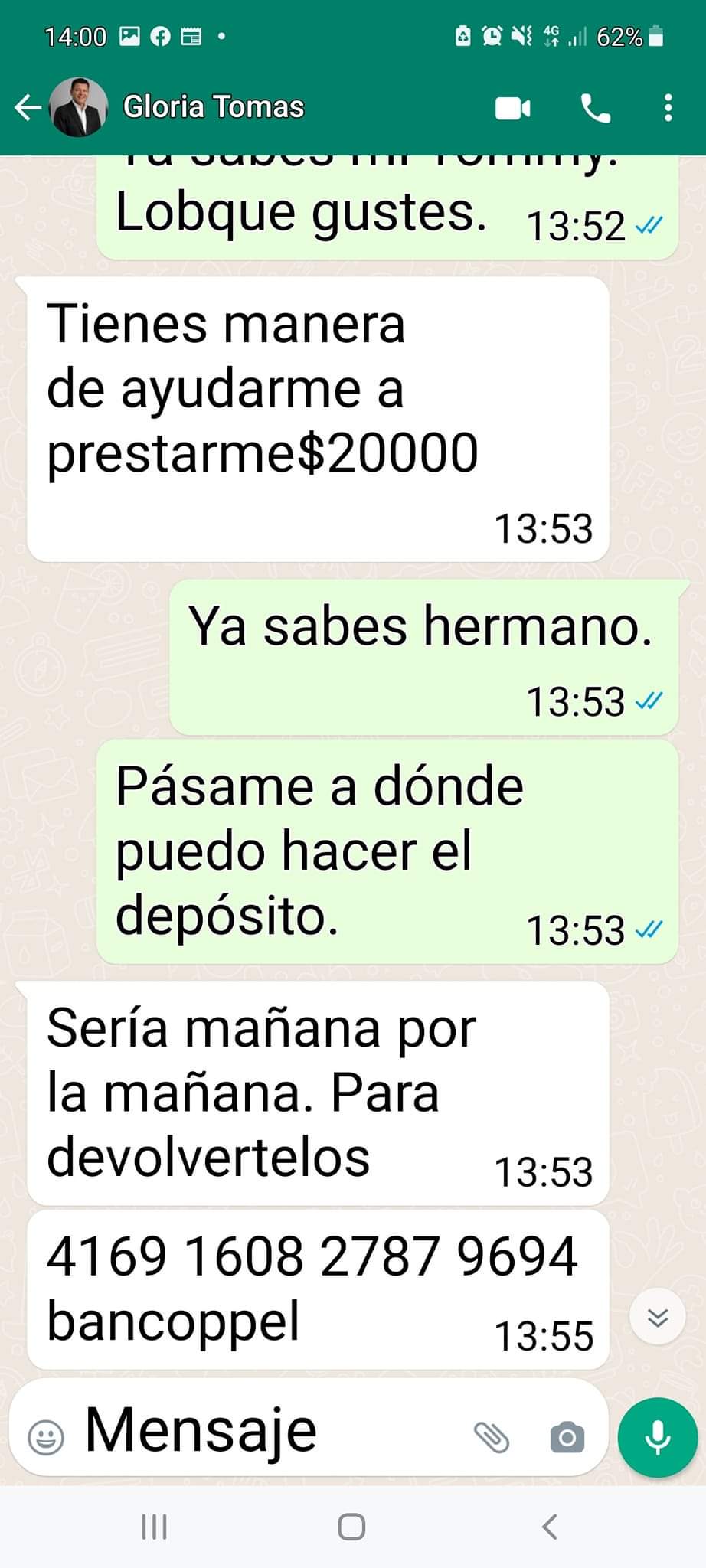This screenshot has width=706, height=1568.
Task: Open the camera to send a photo
Action: click(567, 1437)
